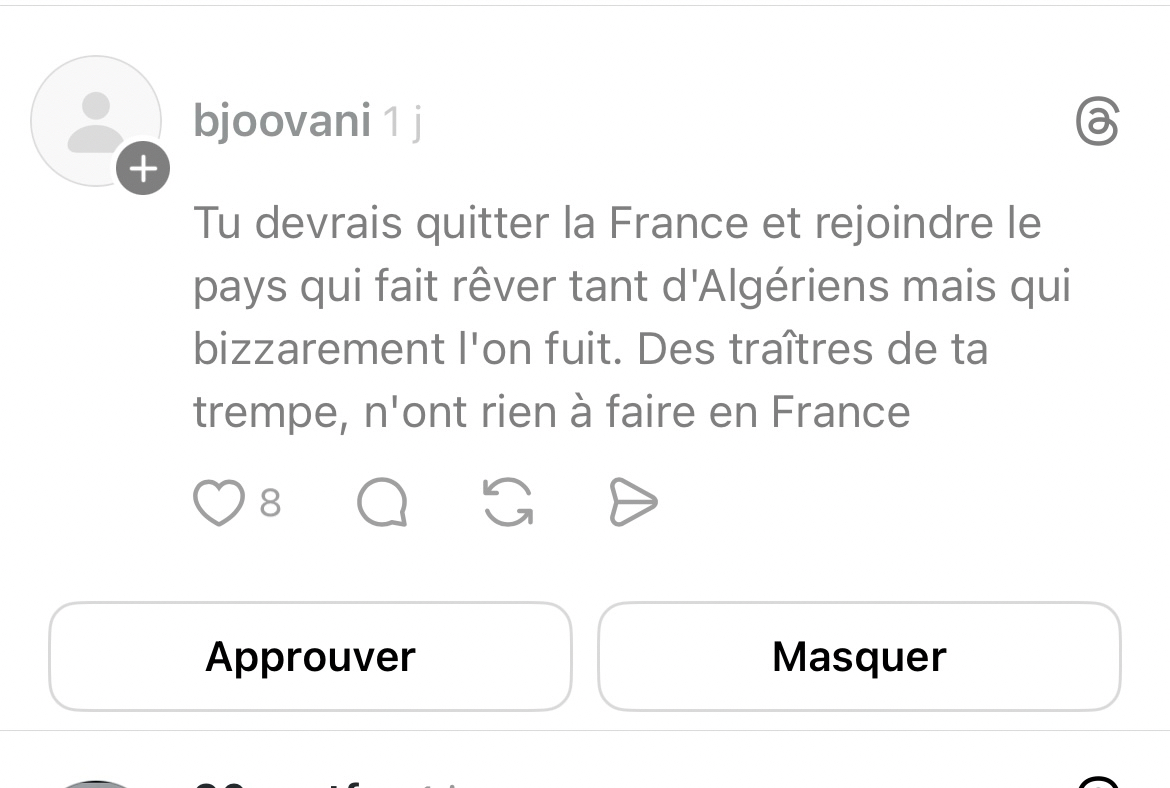Screen dimensions: 1170x788
Task: Open bjoovani's profile picture
Action: click(x=94, y=119)
